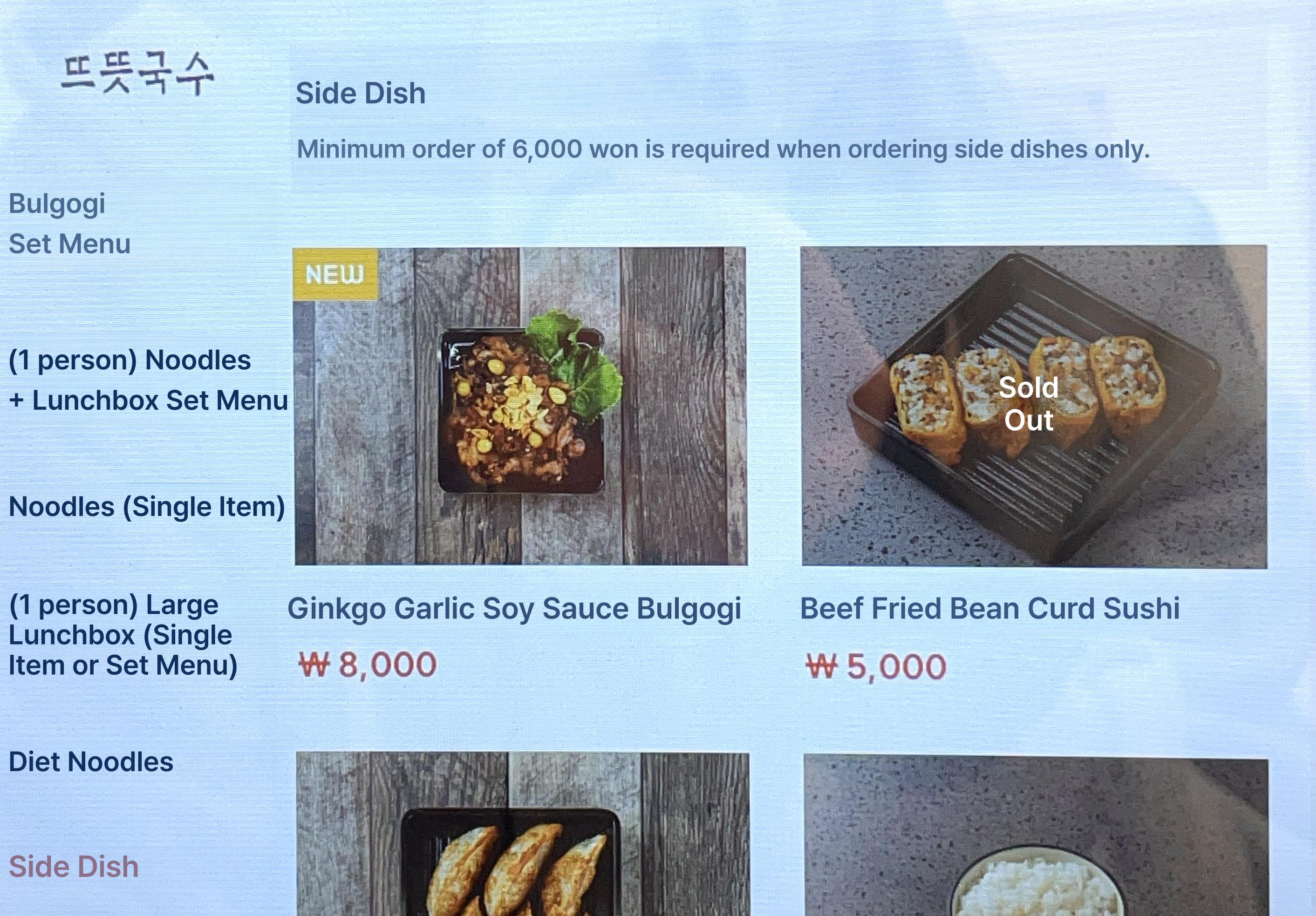Switch to Noodles (Single Item) category
1316x916 pixels.
[147, 507]
